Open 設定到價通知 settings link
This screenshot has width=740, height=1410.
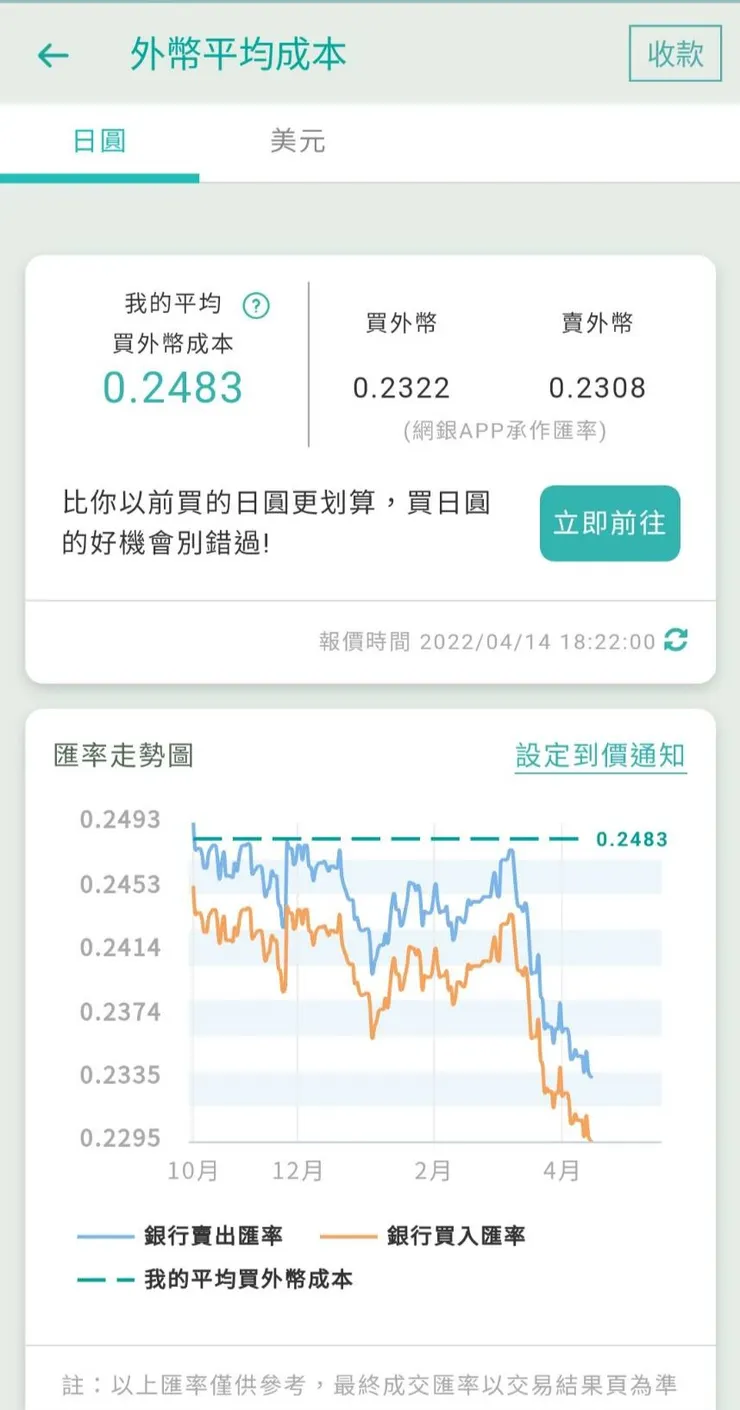(x=599, y=756)
